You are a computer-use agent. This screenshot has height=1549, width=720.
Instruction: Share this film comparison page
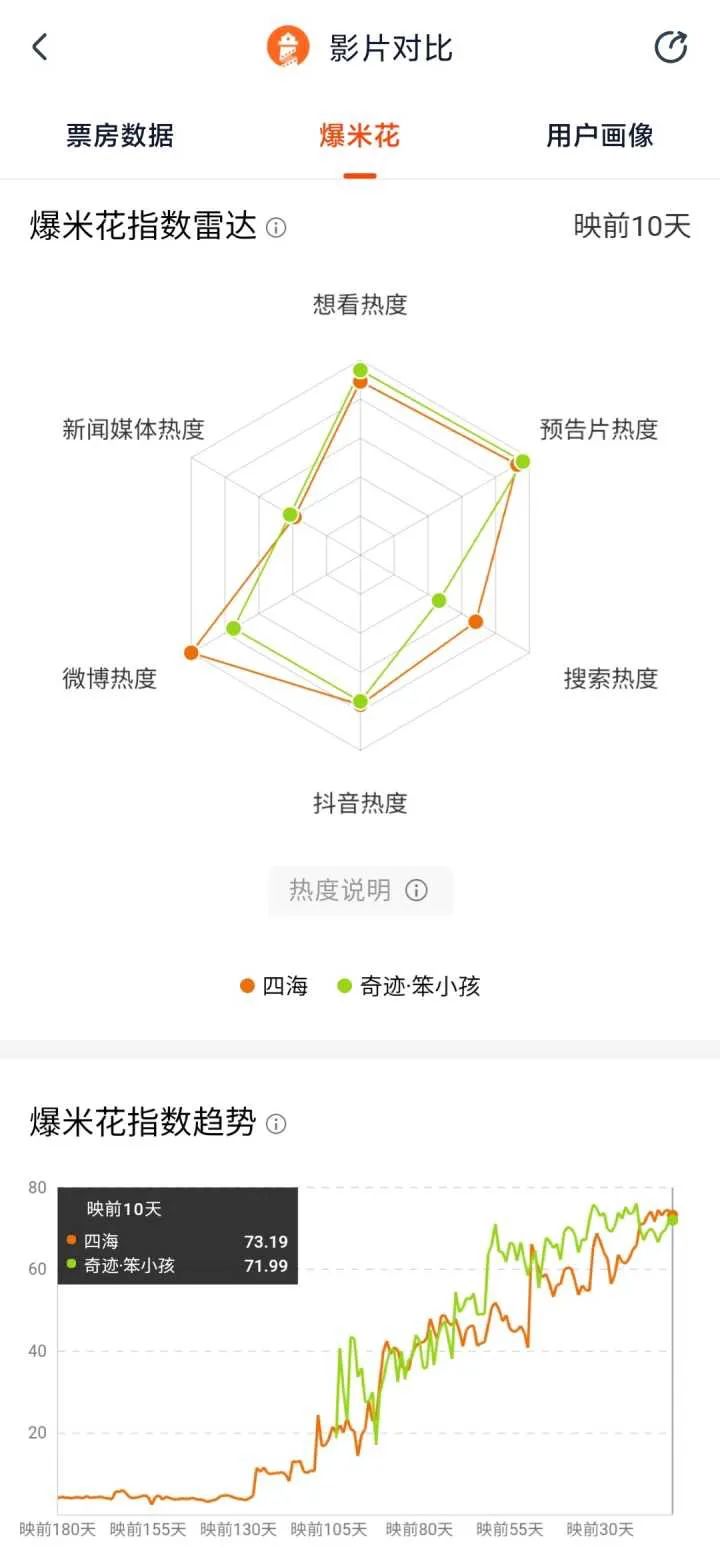point(670,47)
